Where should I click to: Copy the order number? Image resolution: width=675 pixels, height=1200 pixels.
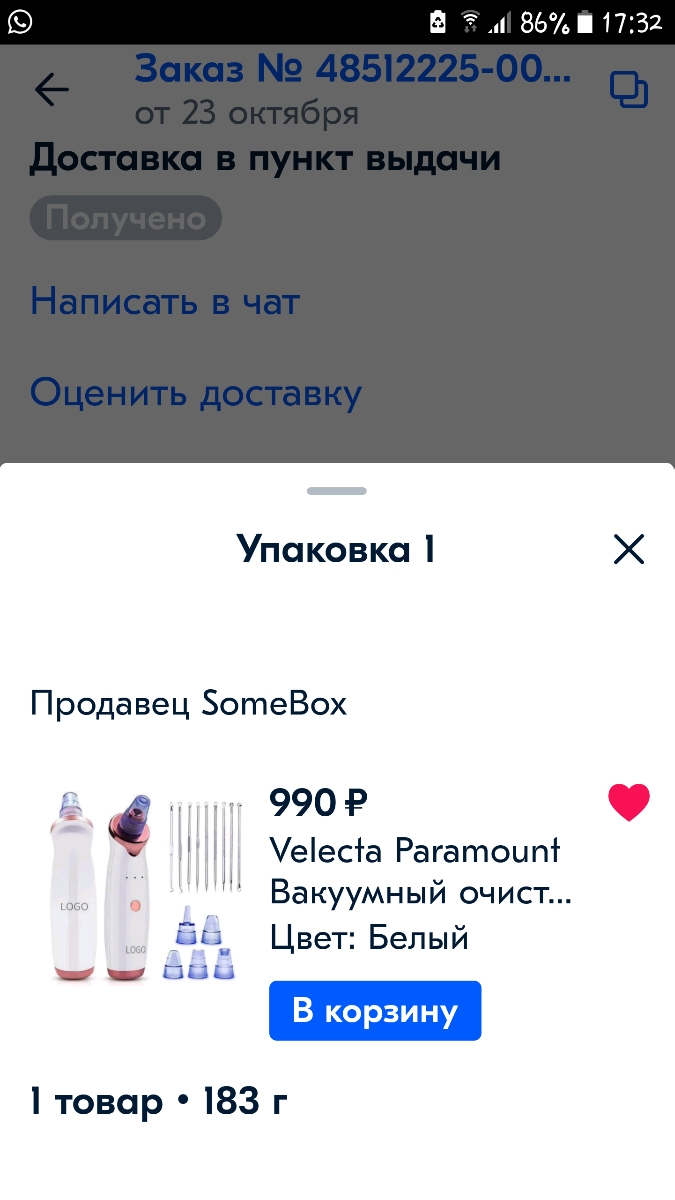coord(629,90)
